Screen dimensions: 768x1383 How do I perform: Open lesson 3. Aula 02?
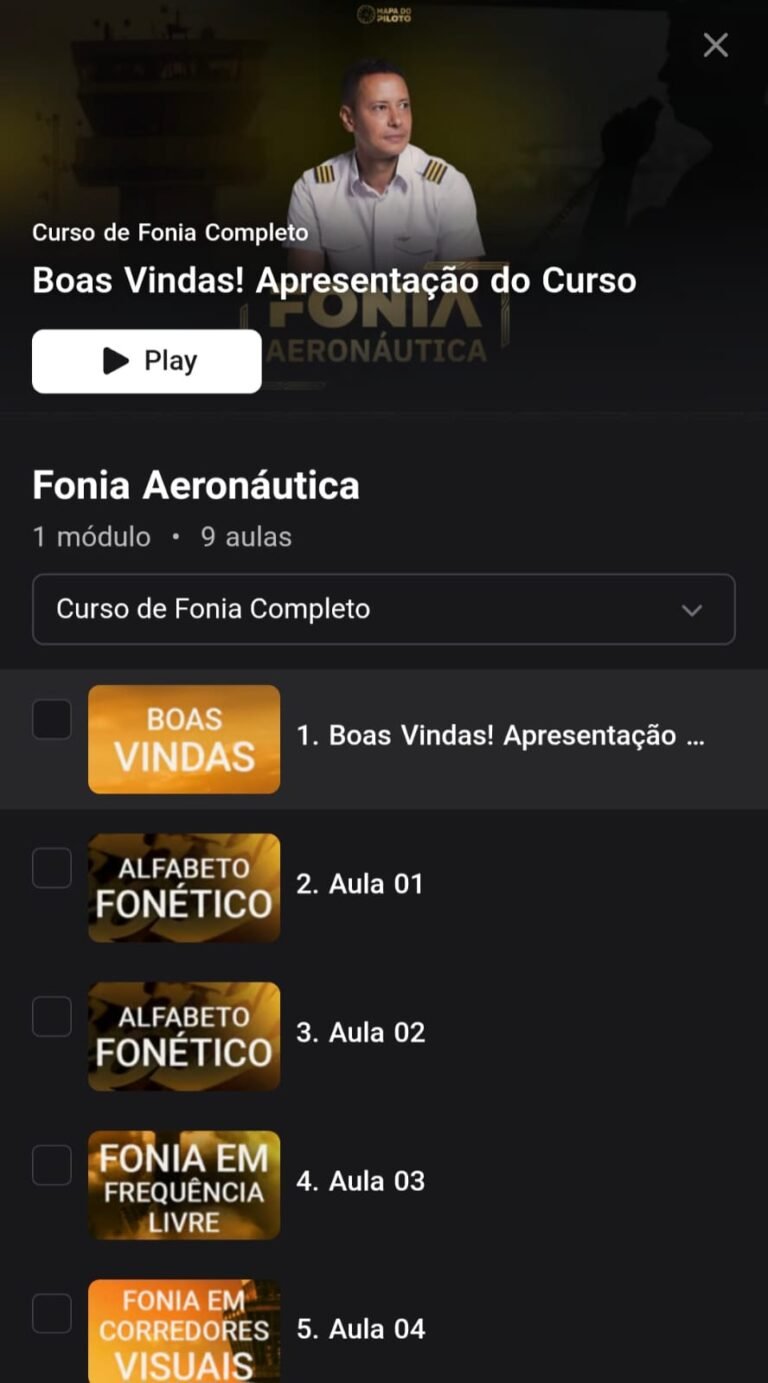click(361, 1033)
